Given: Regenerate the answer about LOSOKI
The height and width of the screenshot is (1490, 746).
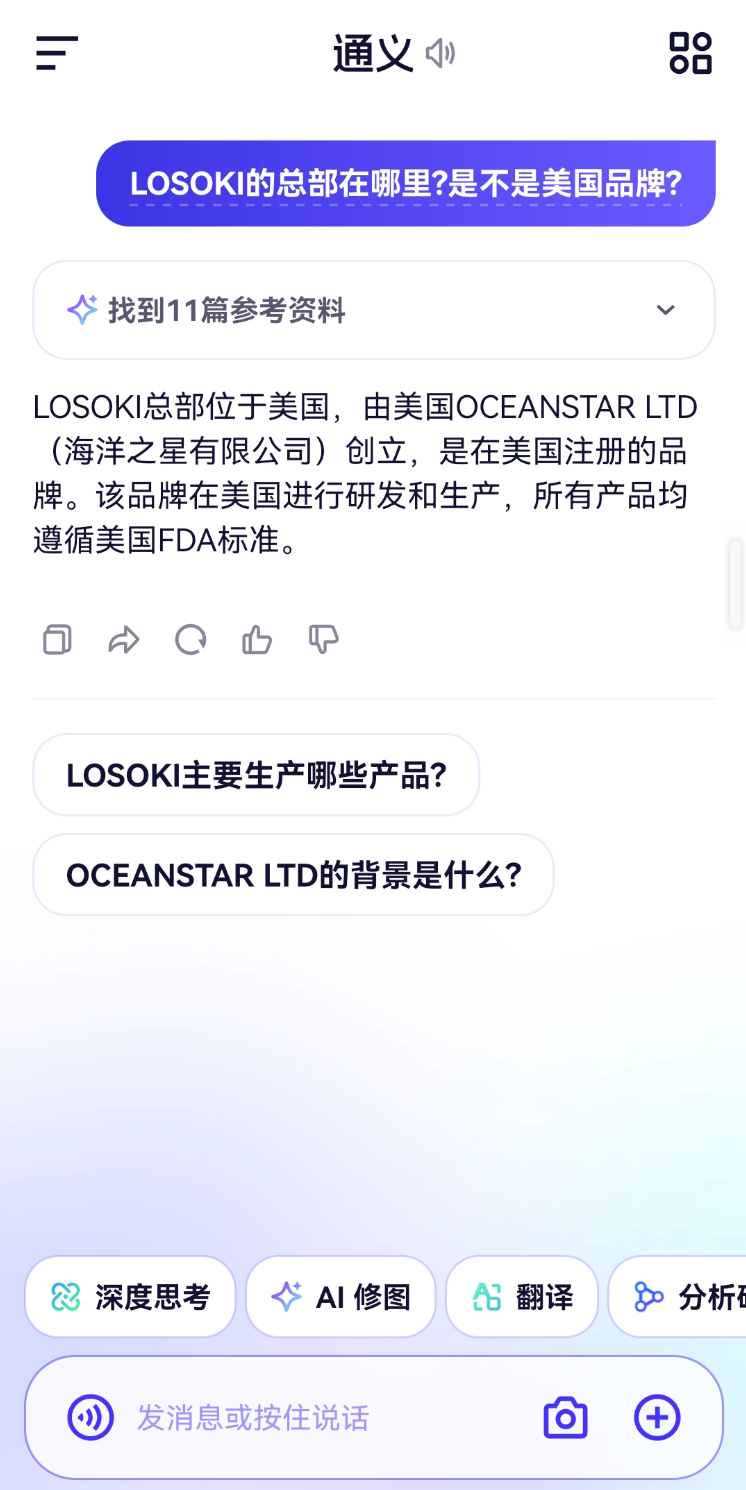Looking at the screenshot, I should (x=190, y=640).
